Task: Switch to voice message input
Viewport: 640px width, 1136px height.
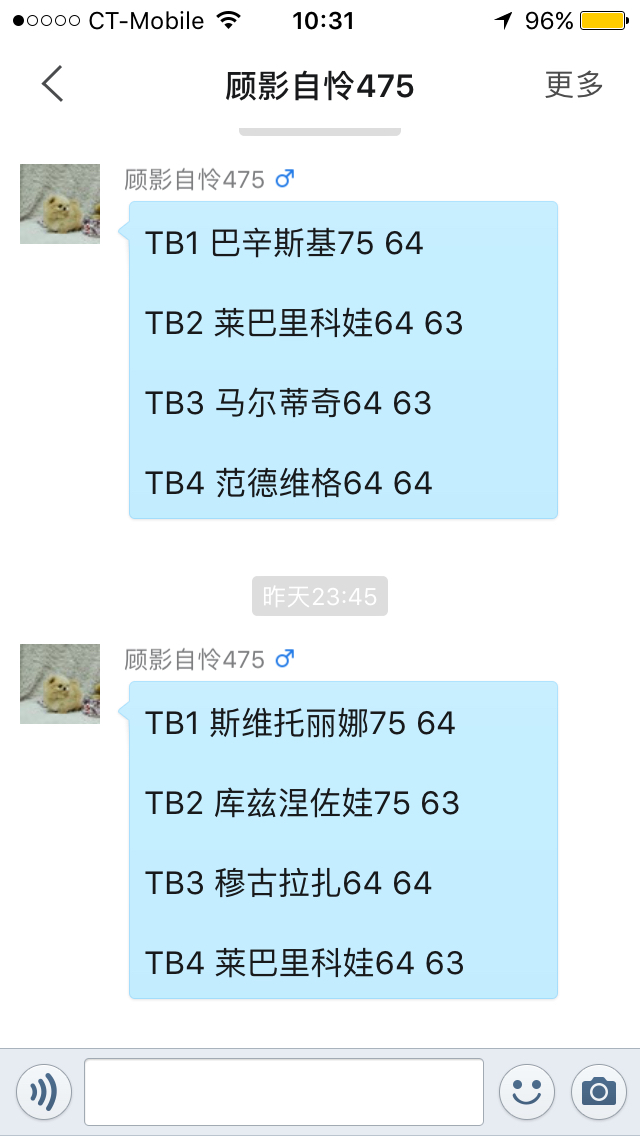Action: click(x=44, y=1091)
